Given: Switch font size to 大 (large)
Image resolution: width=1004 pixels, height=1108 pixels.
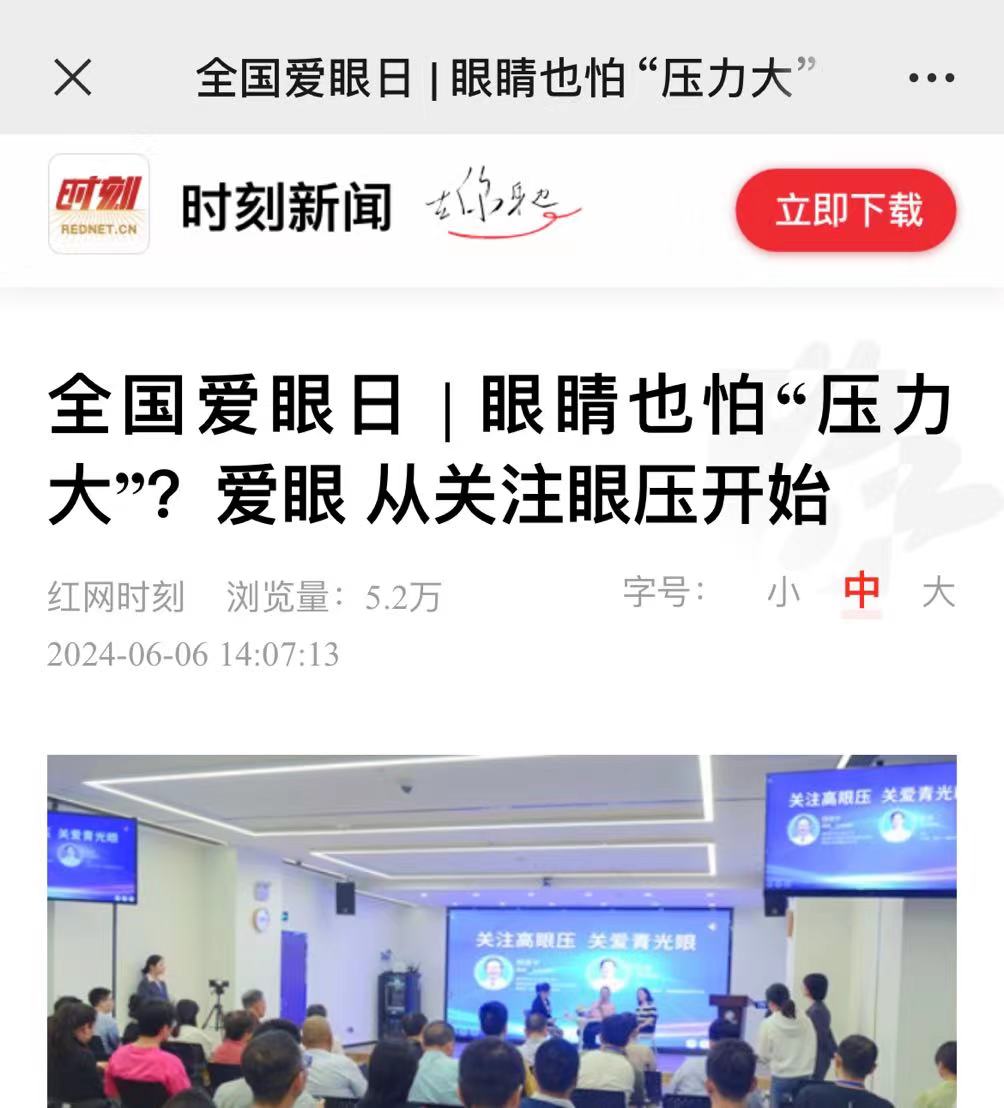Looking at the screenshot, I should tap(938, 593).
